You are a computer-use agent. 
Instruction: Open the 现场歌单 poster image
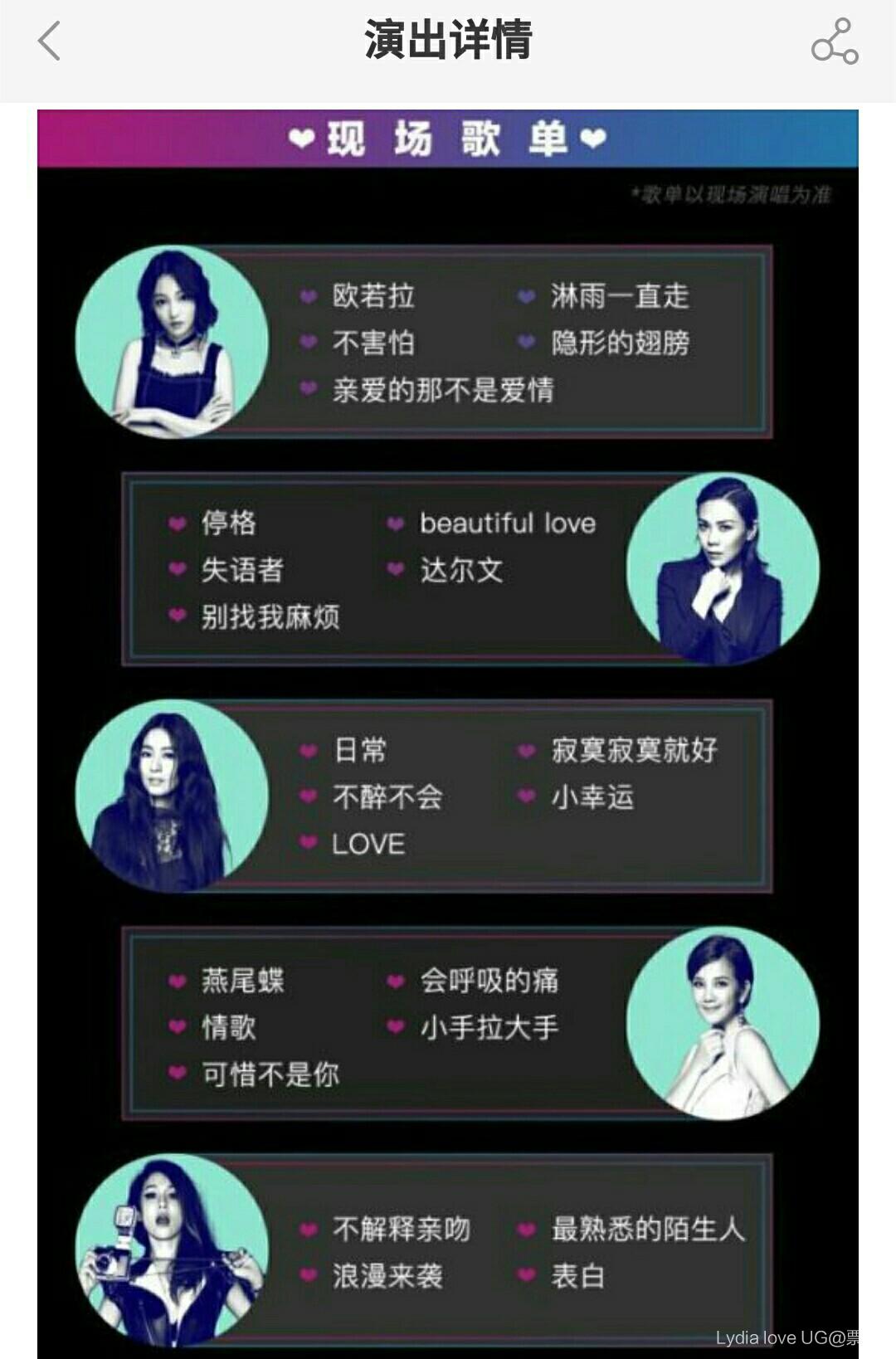point(448,730)
